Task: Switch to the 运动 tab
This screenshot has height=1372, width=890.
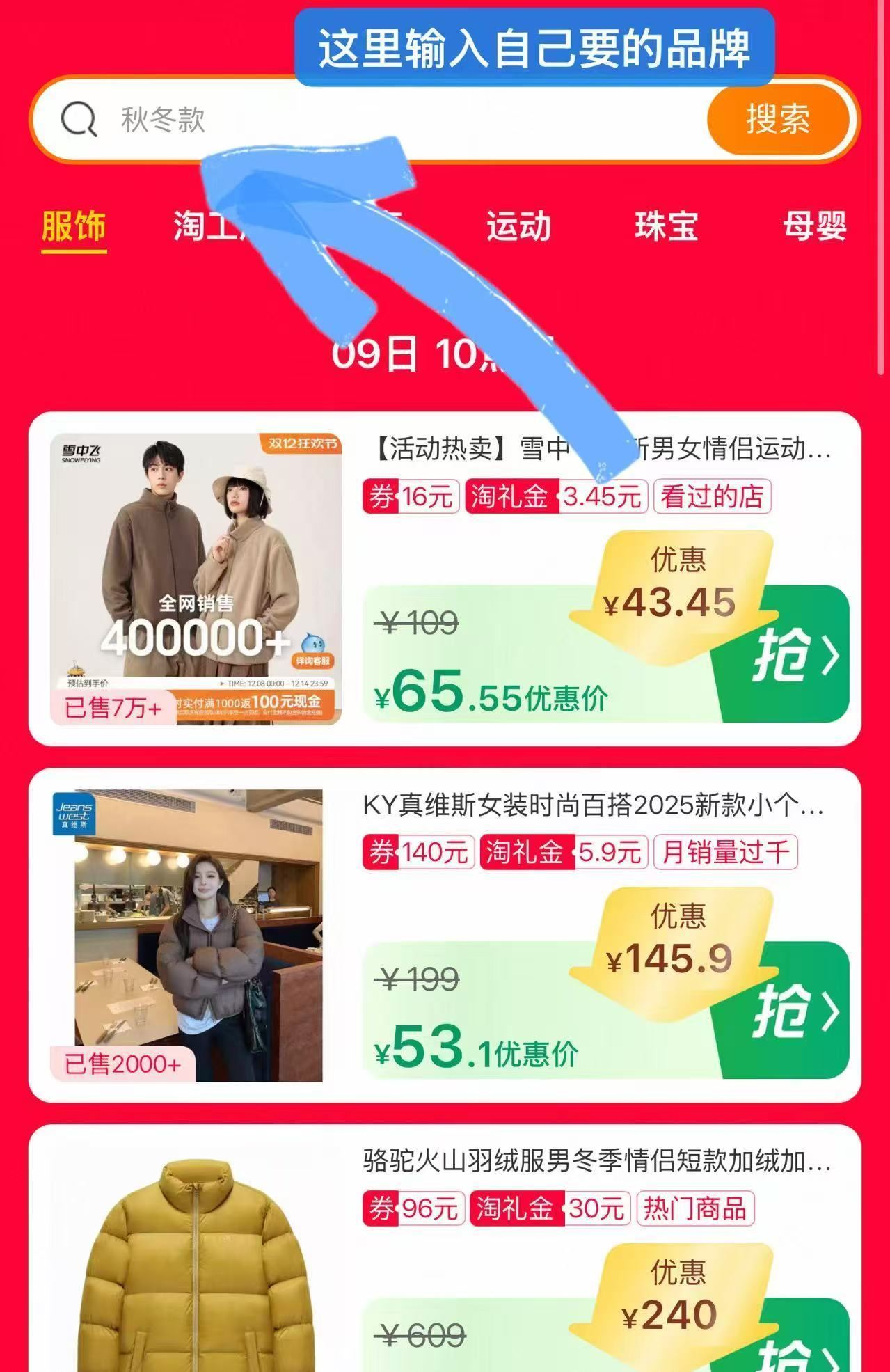Action: 518,226
